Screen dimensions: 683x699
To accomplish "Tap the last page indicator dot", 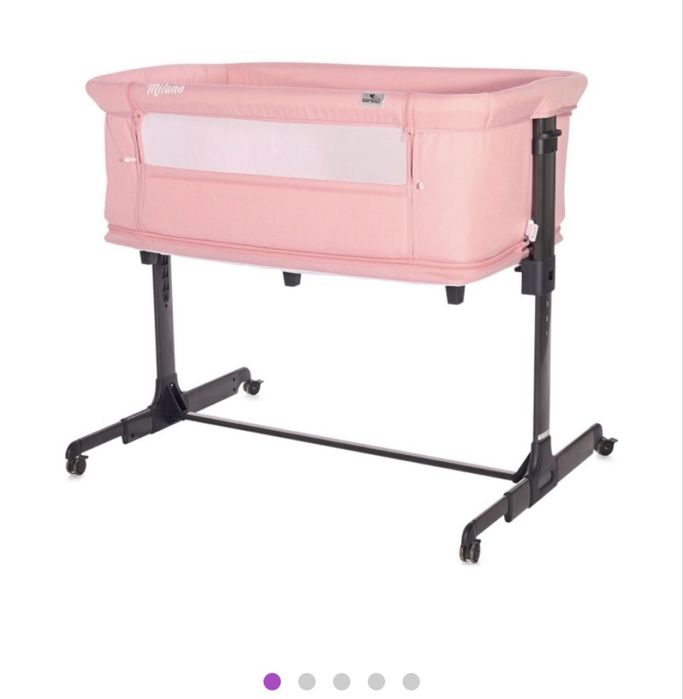I will 411,681.
